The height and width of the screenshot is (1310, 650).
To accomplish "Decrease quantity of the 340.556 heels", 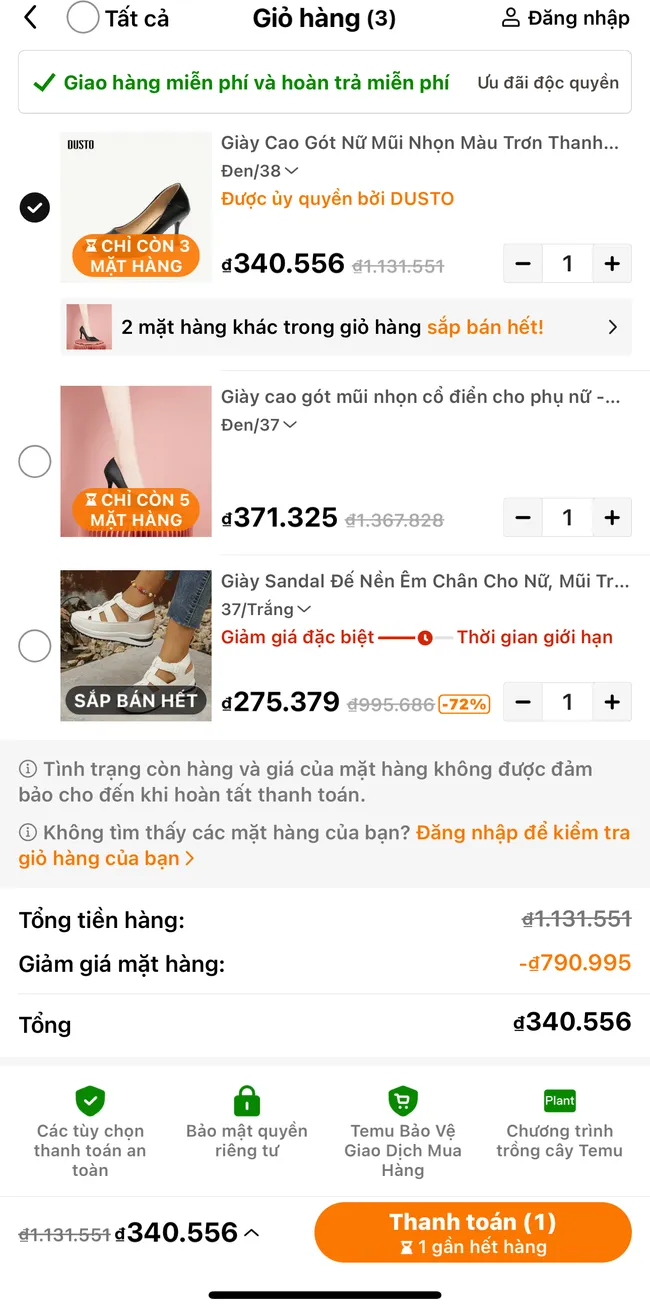I will (523, 264).
